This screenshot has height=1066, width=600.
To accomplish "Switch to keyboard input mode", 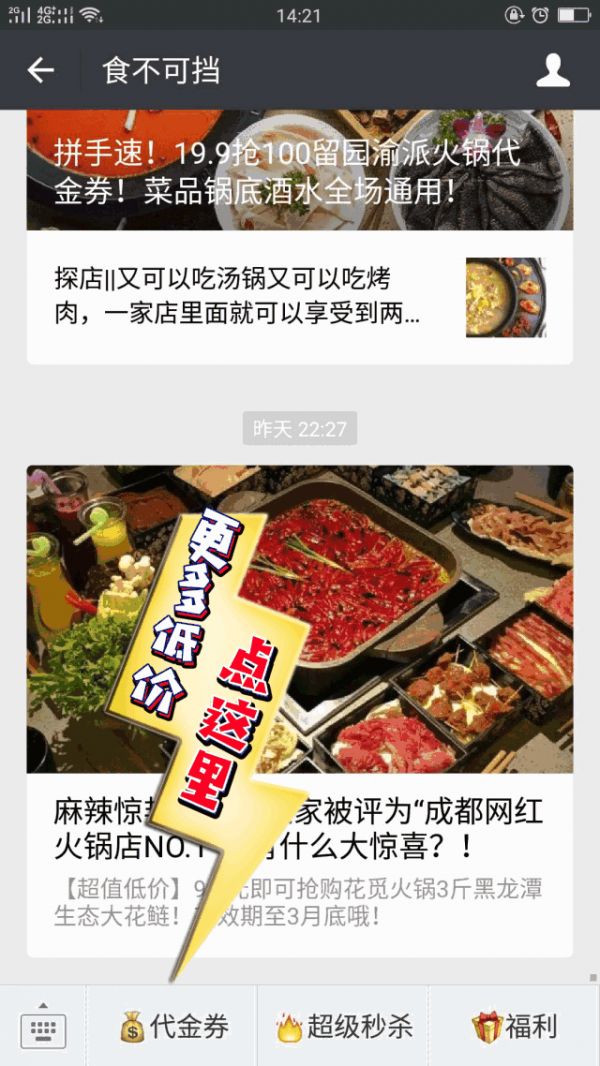I will (43, 1028).
